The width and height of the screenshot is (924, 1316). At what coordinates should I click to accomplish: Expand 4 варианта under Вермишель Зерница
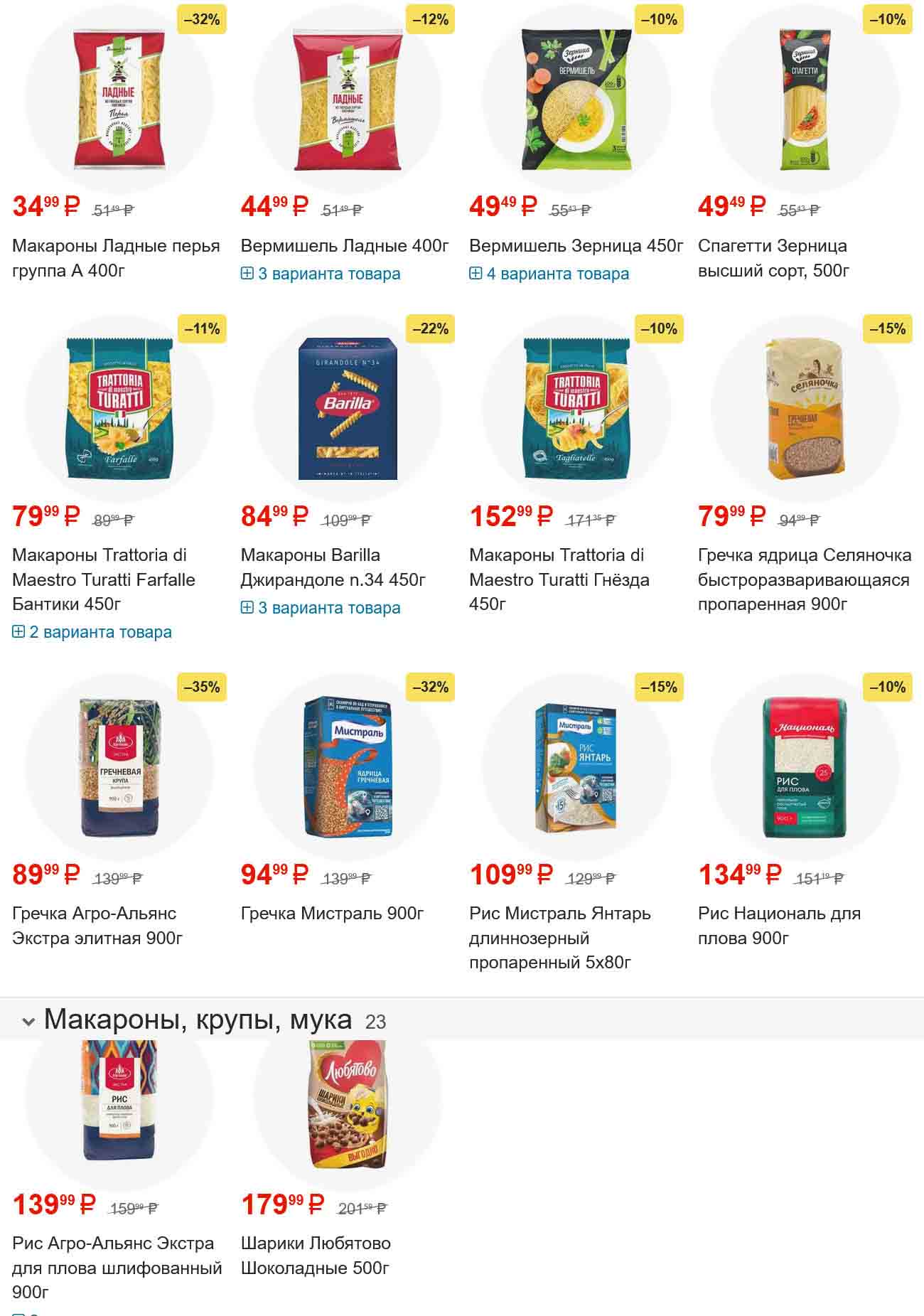(549, 274)
